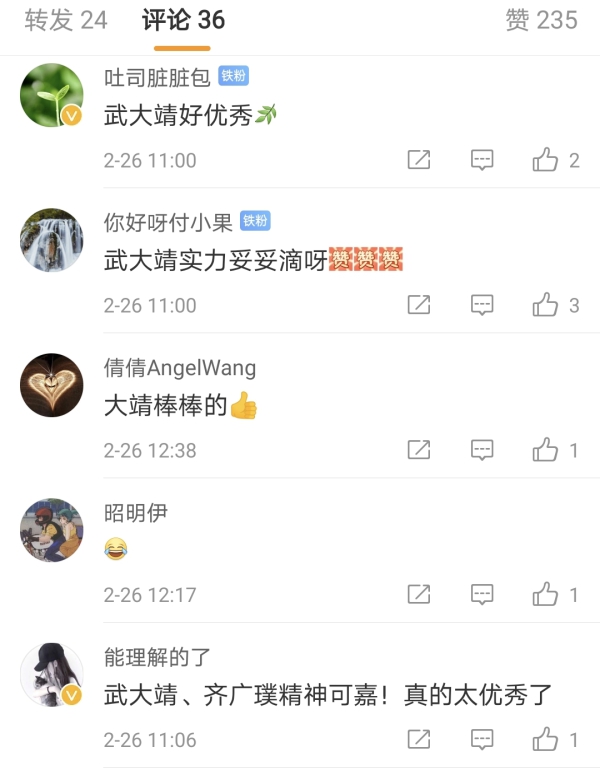Reply to 吐司脏脏包's comment
The height and width of the screenshot is (775, 600).
tap(482, 160)
